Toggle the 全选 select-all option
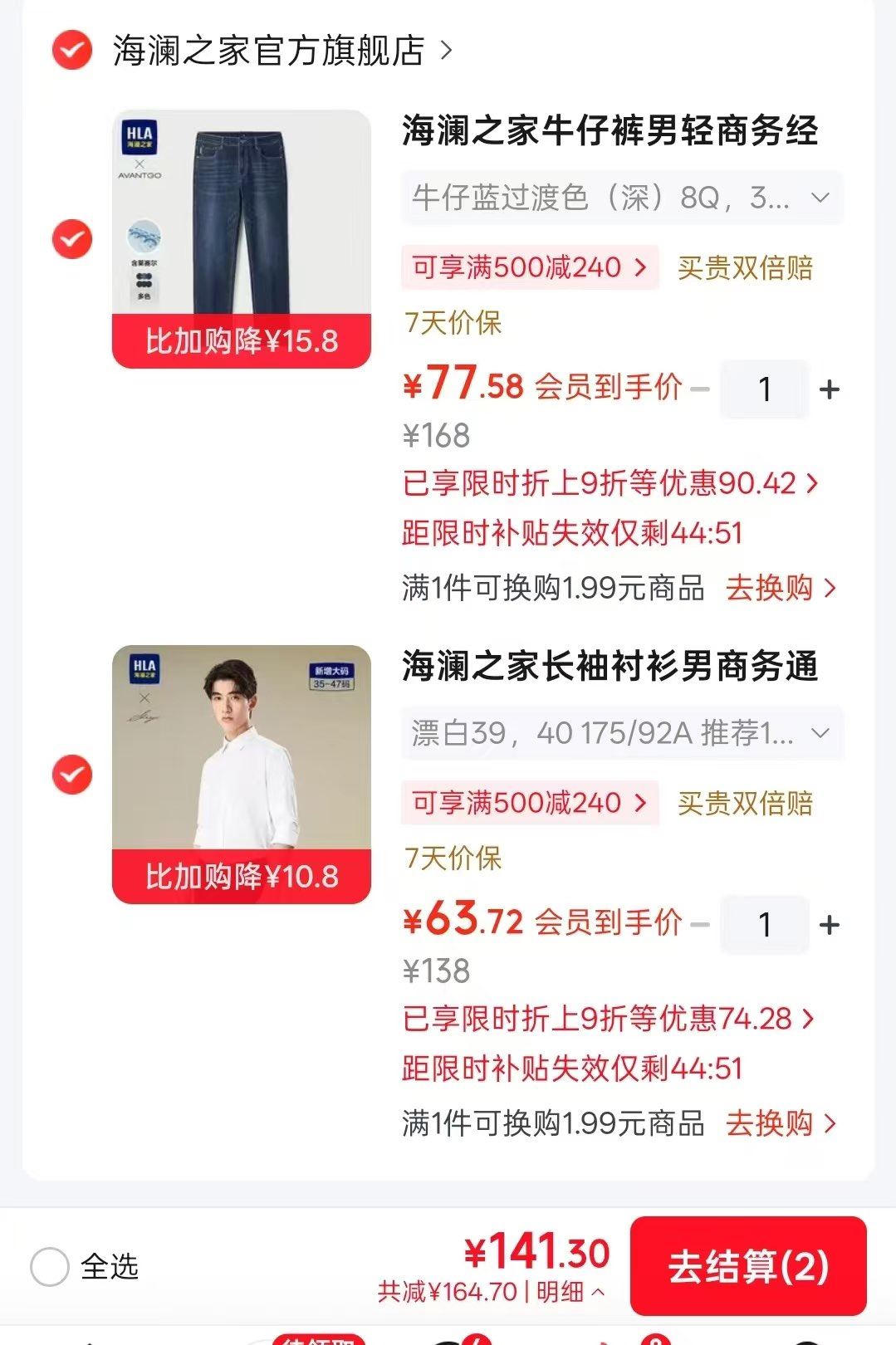Viewport: 896px width, 1345px height. (x=85, y=1267)
